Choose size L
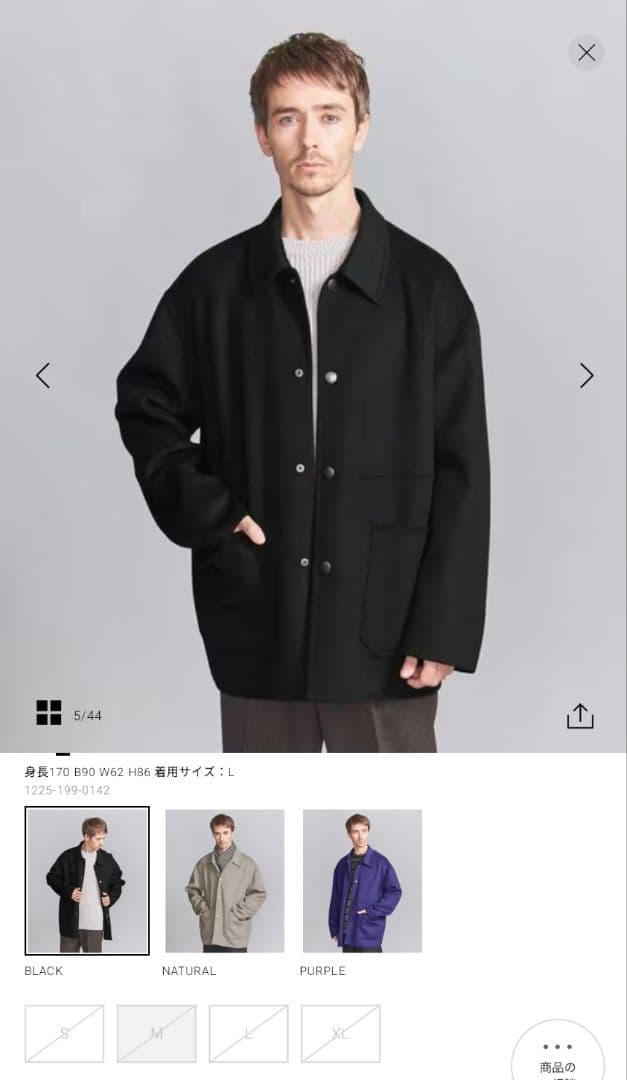This screenshot has height=1080, width=627. click(x=249, y=1034)
